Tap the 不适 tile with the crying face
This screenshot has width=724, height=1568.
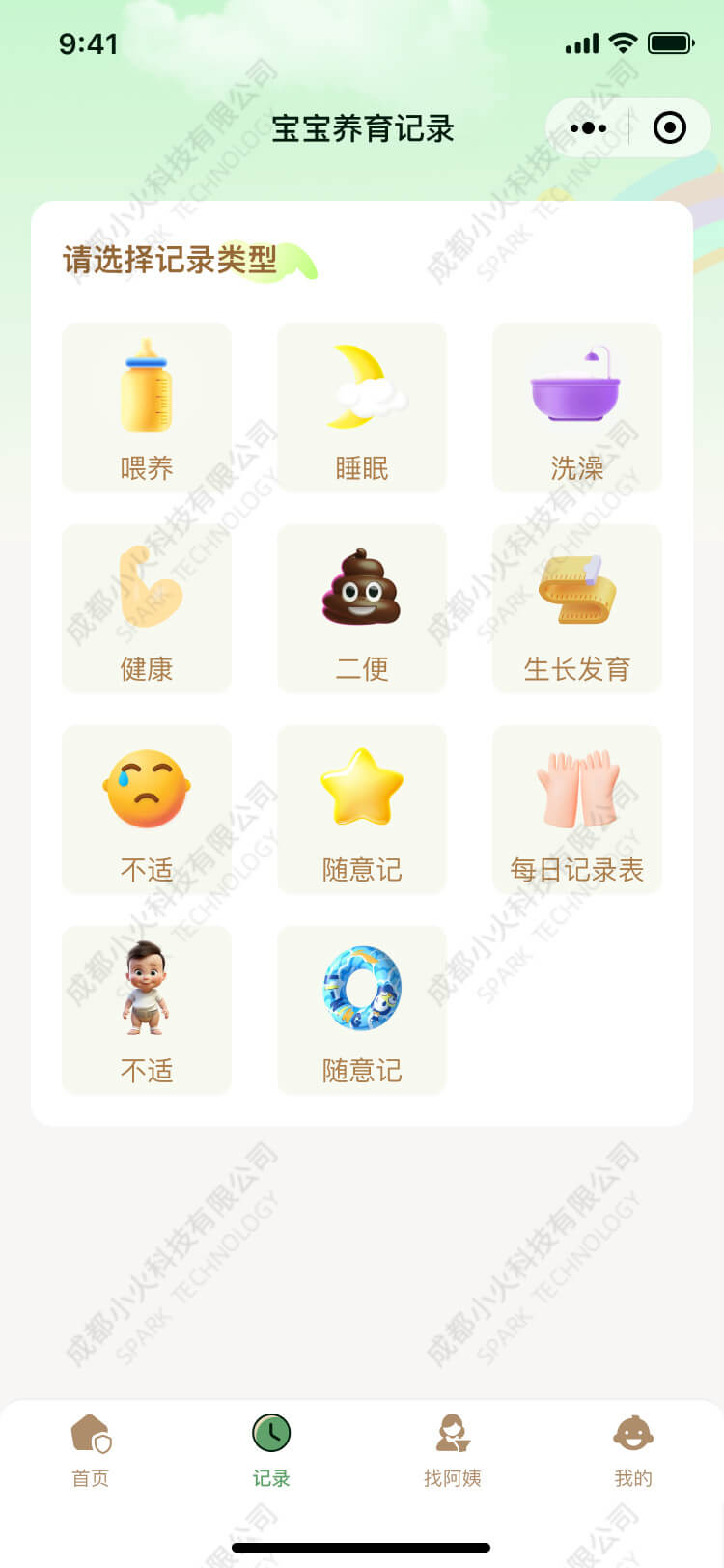pos(147,809)
